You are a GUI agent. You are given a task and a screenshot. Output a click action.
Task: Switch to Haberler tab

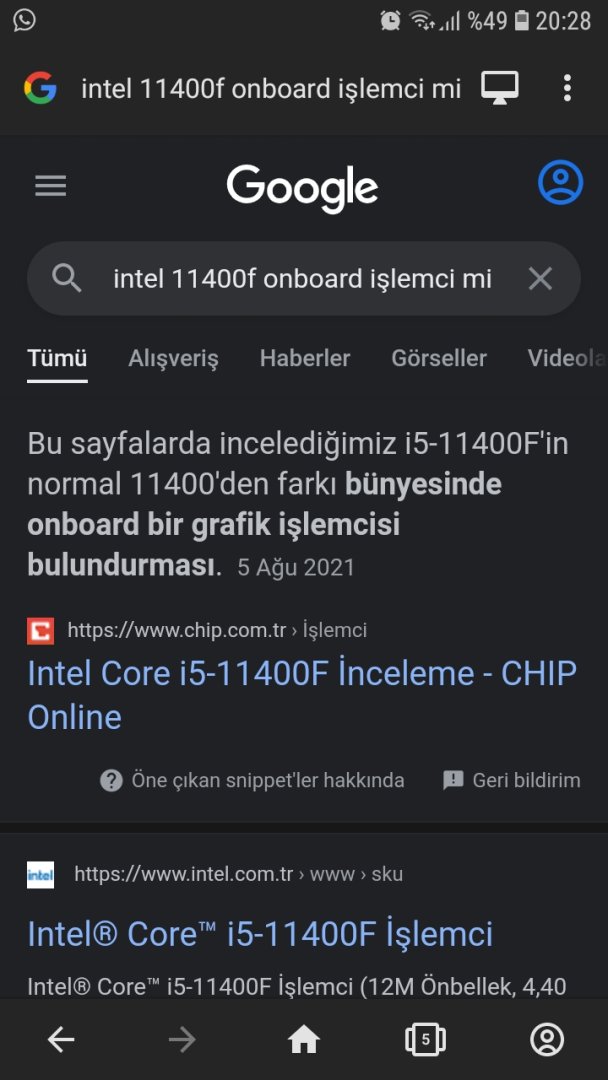[305, 358]
